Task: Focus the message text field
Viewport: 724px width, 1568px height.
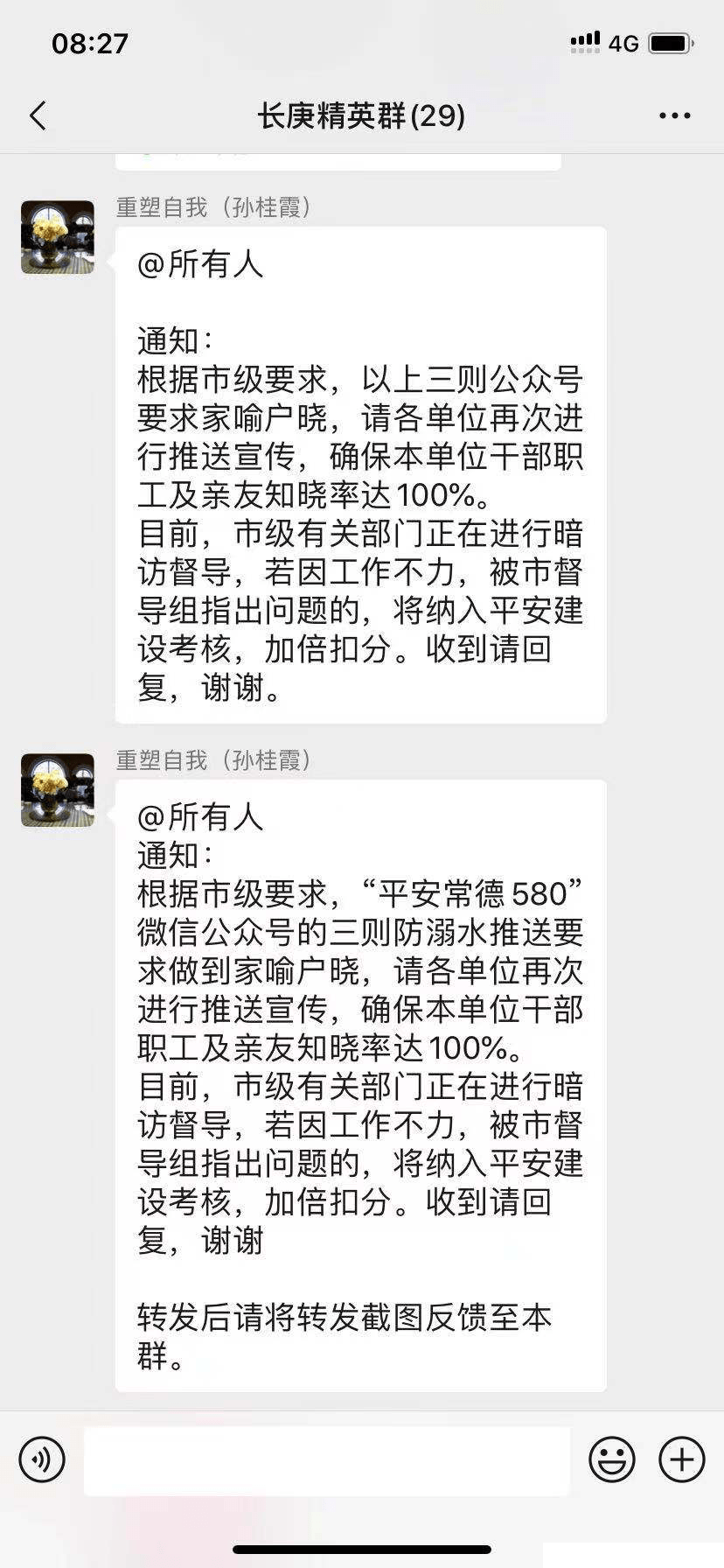Action: coord(326,1460)
